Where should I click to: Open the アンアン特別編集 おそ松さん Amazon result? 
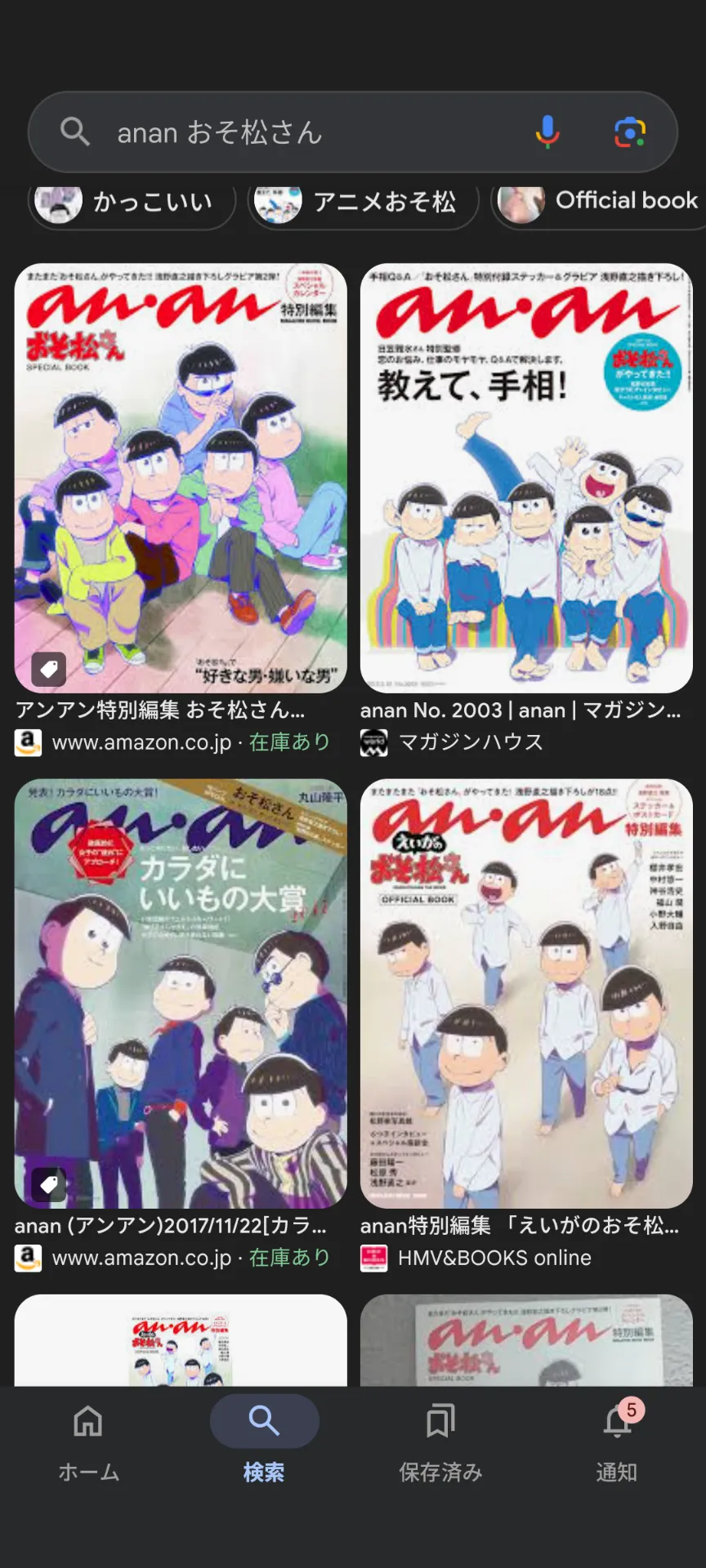point(181,479)
